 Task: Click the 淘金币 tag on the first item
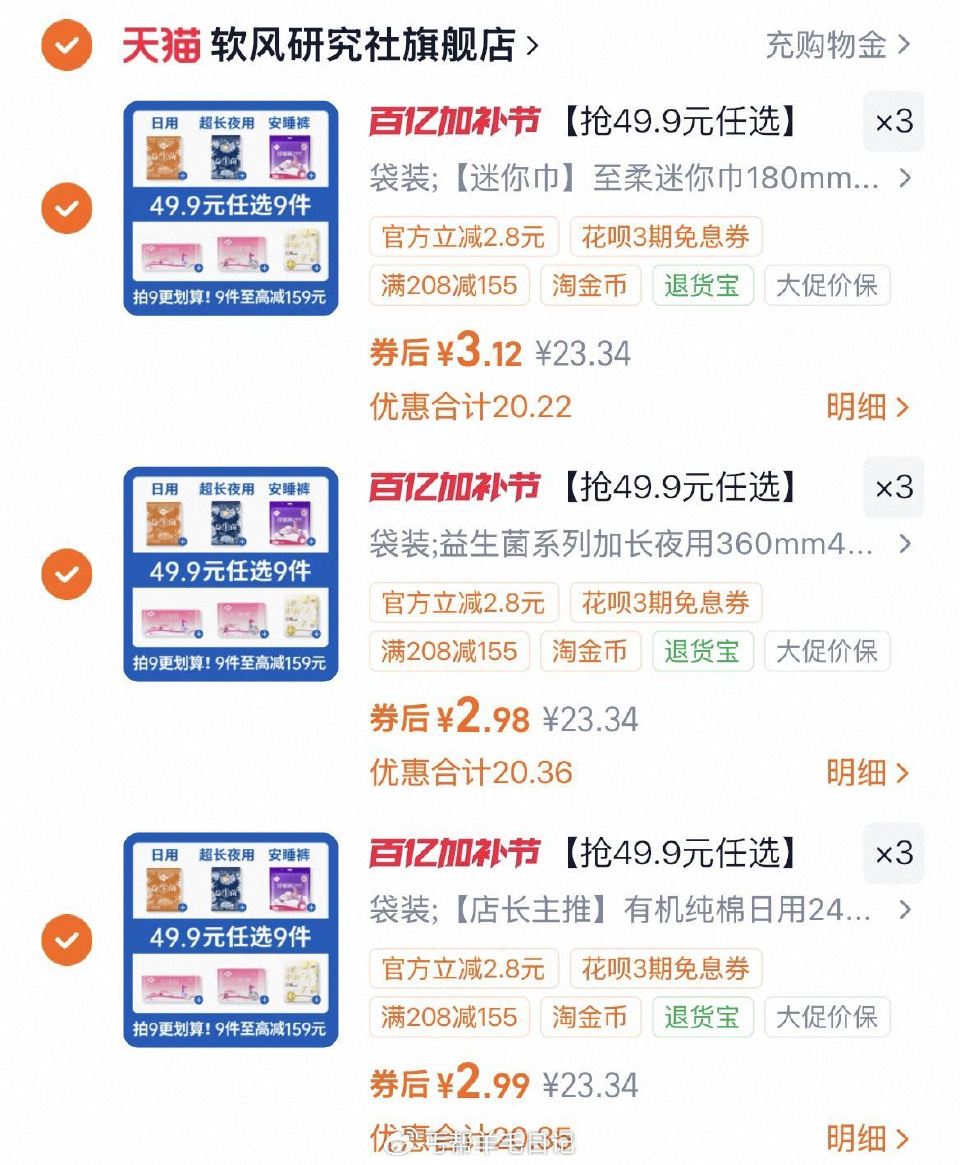(590, 286)
